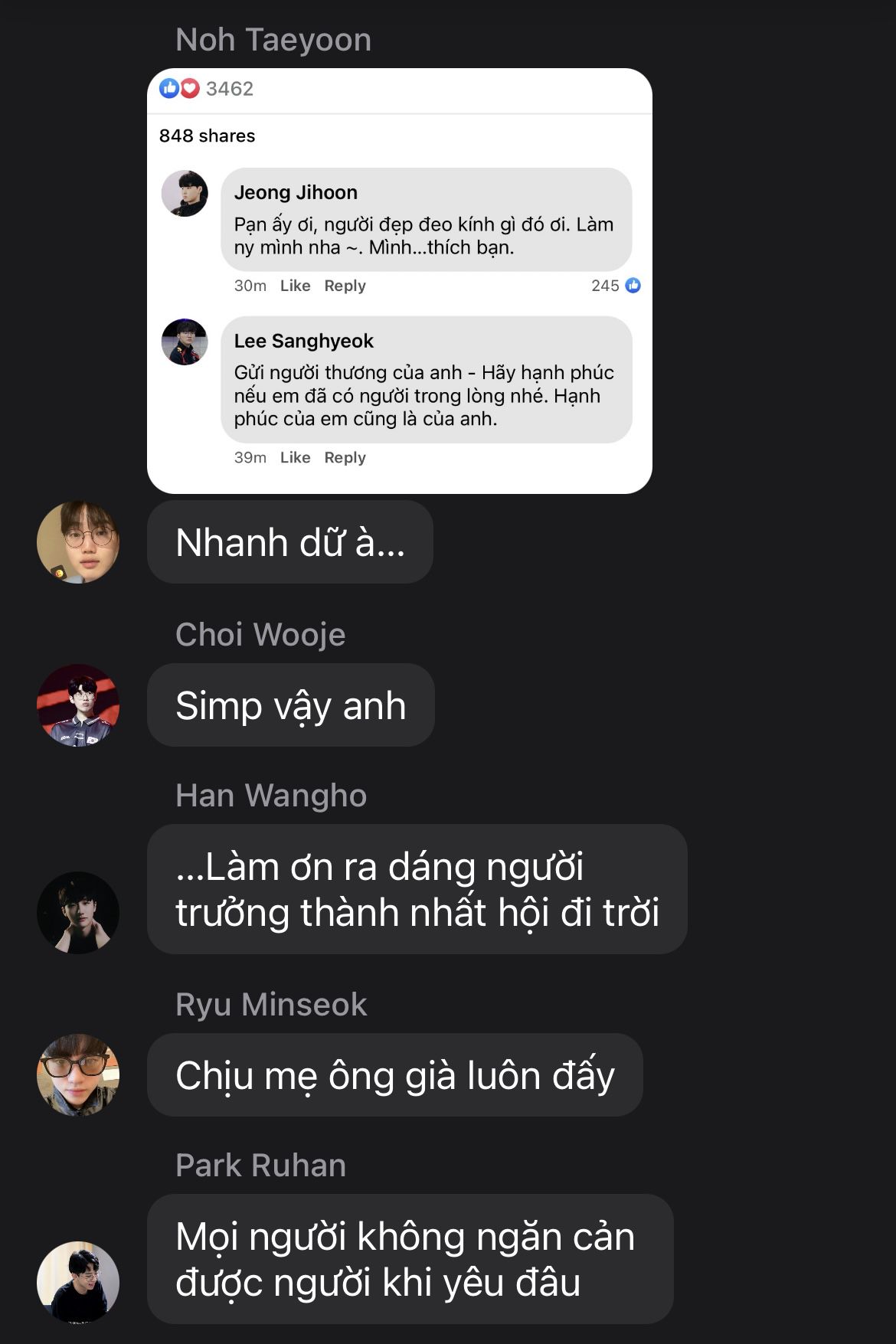Open Ryu Minseok's avatar
This screenshot has width=896, height=1344.
78,1075
